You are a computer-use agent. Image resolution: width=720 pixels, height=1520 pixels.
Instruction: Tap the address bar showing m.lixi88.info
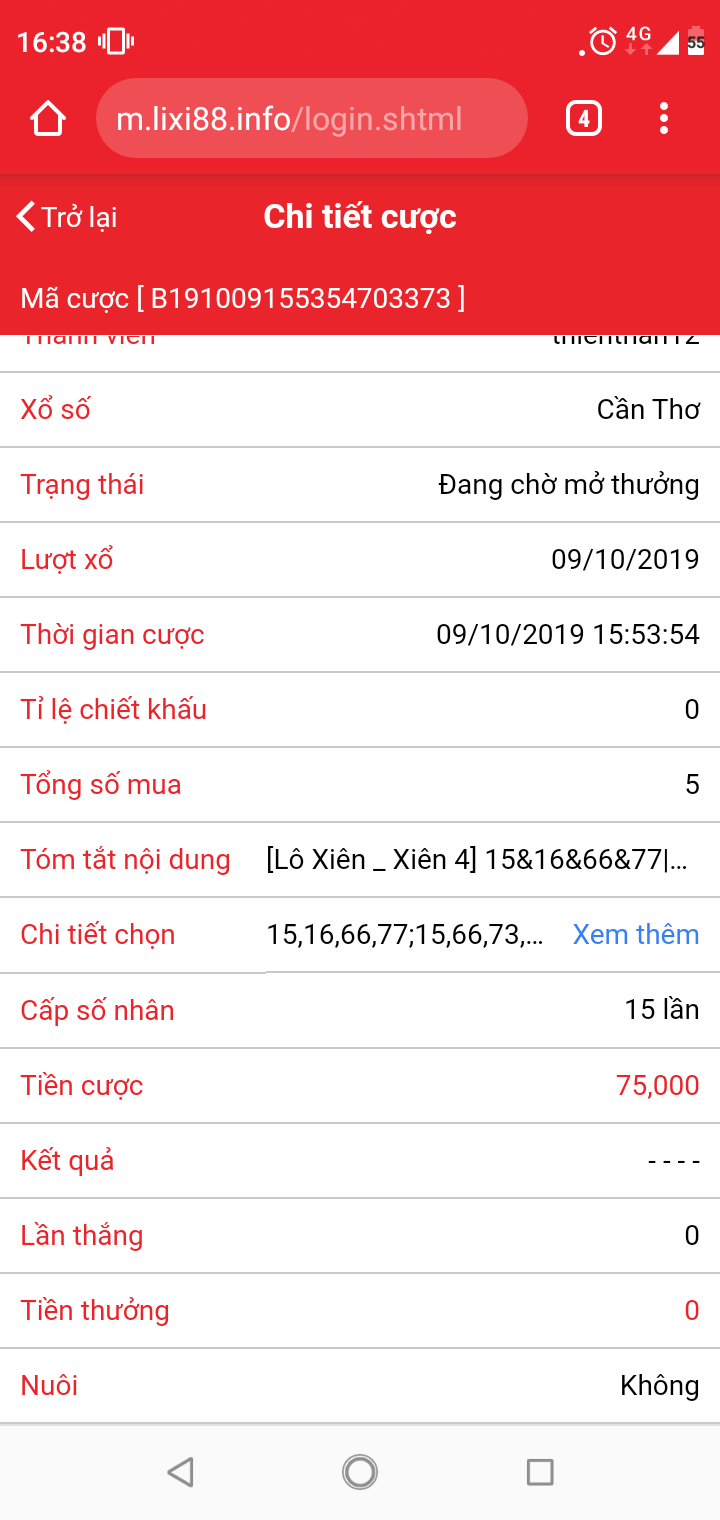click(x=310, y=119)
